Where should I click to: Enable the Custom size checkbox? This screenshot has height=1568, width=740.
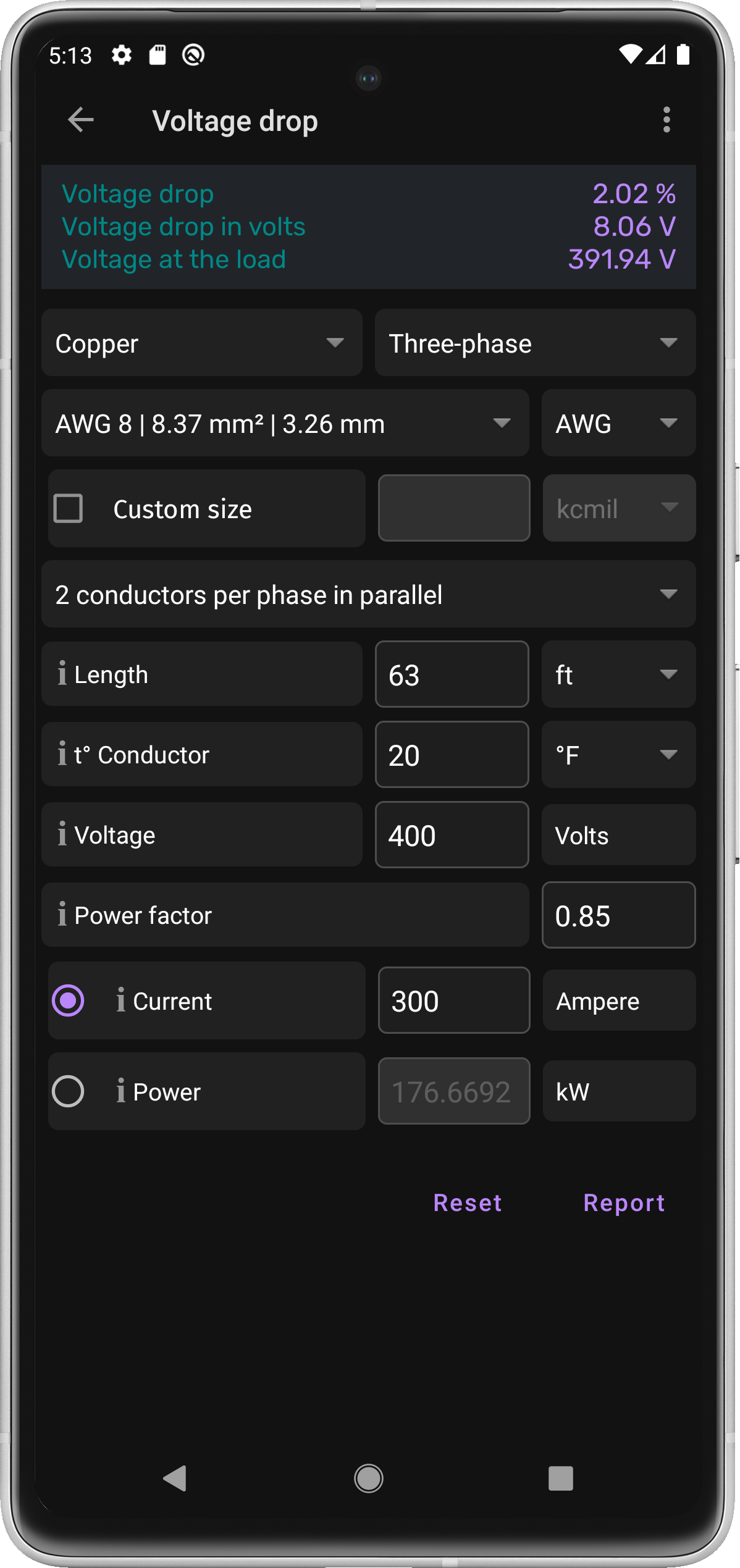coord(68,508)
